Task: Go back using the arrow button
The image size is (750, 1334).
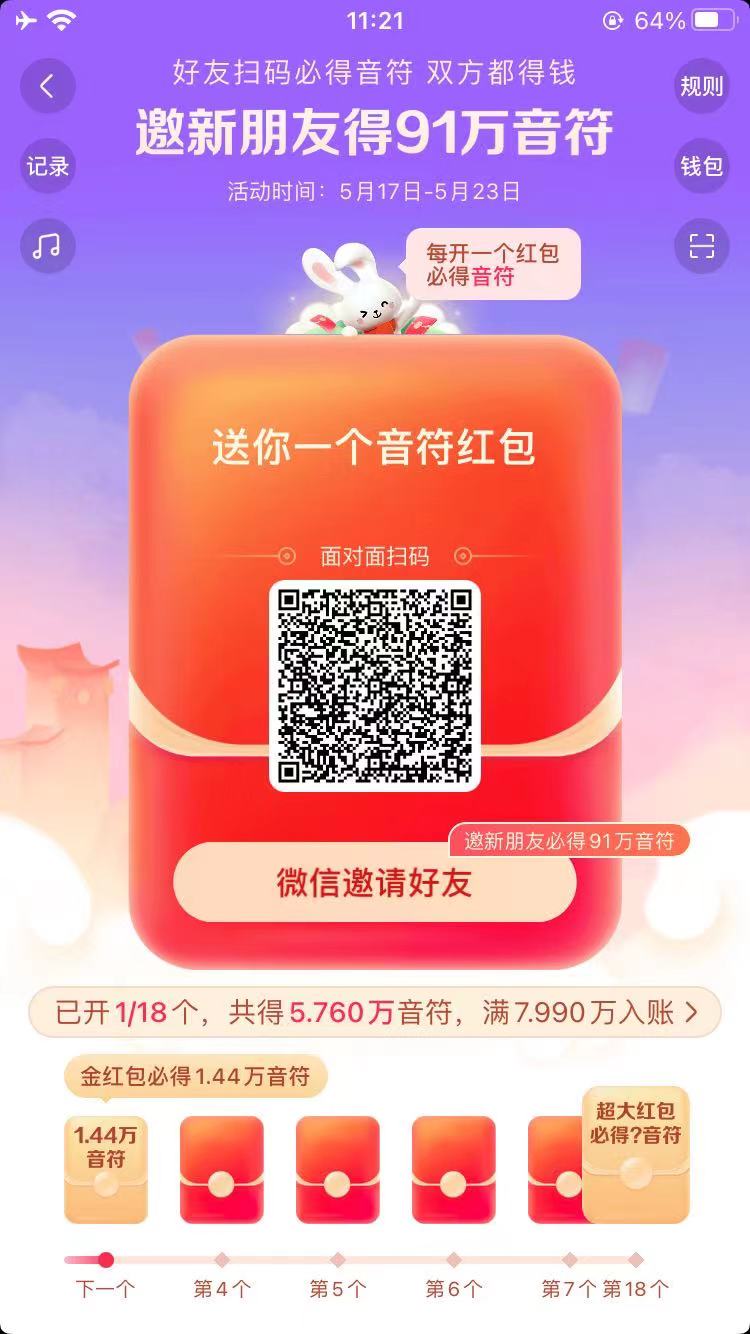Action: (47, 87)
